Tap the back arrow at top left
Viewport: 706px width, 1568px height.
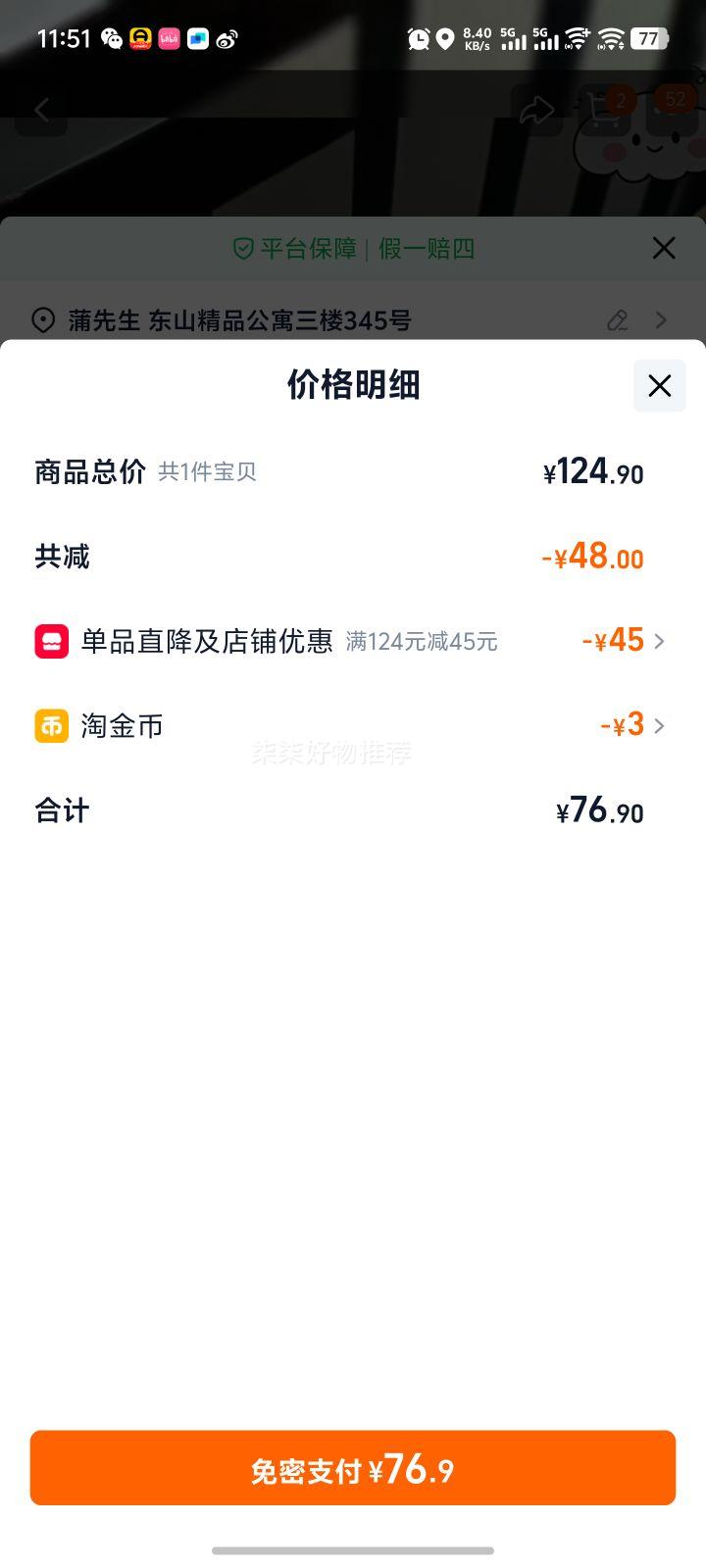point(41,110)
